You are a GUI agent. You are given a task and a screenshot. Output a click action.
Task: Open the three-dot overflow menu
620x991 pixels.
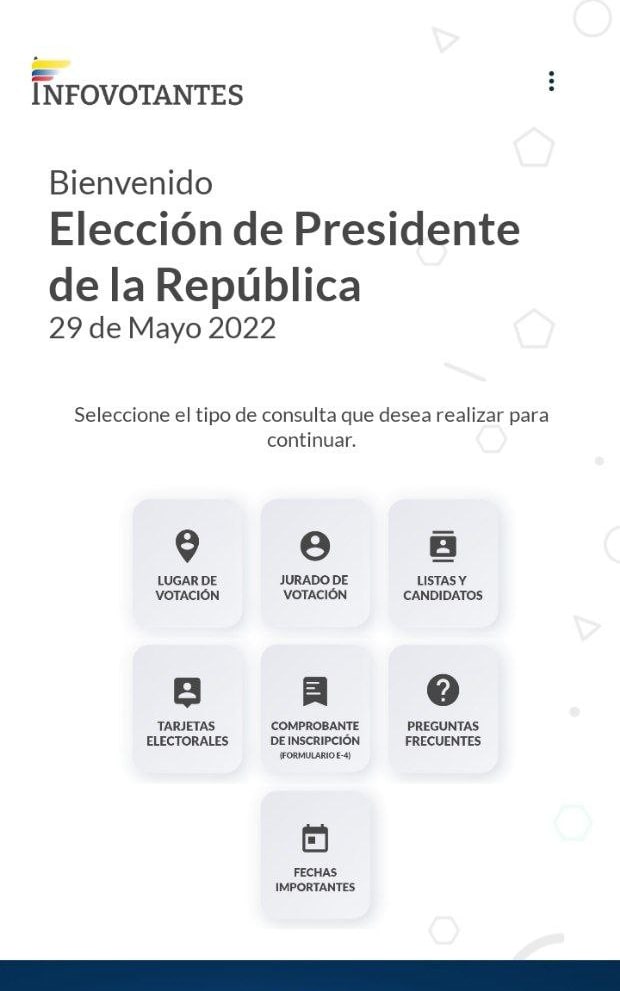pos(551,82)
